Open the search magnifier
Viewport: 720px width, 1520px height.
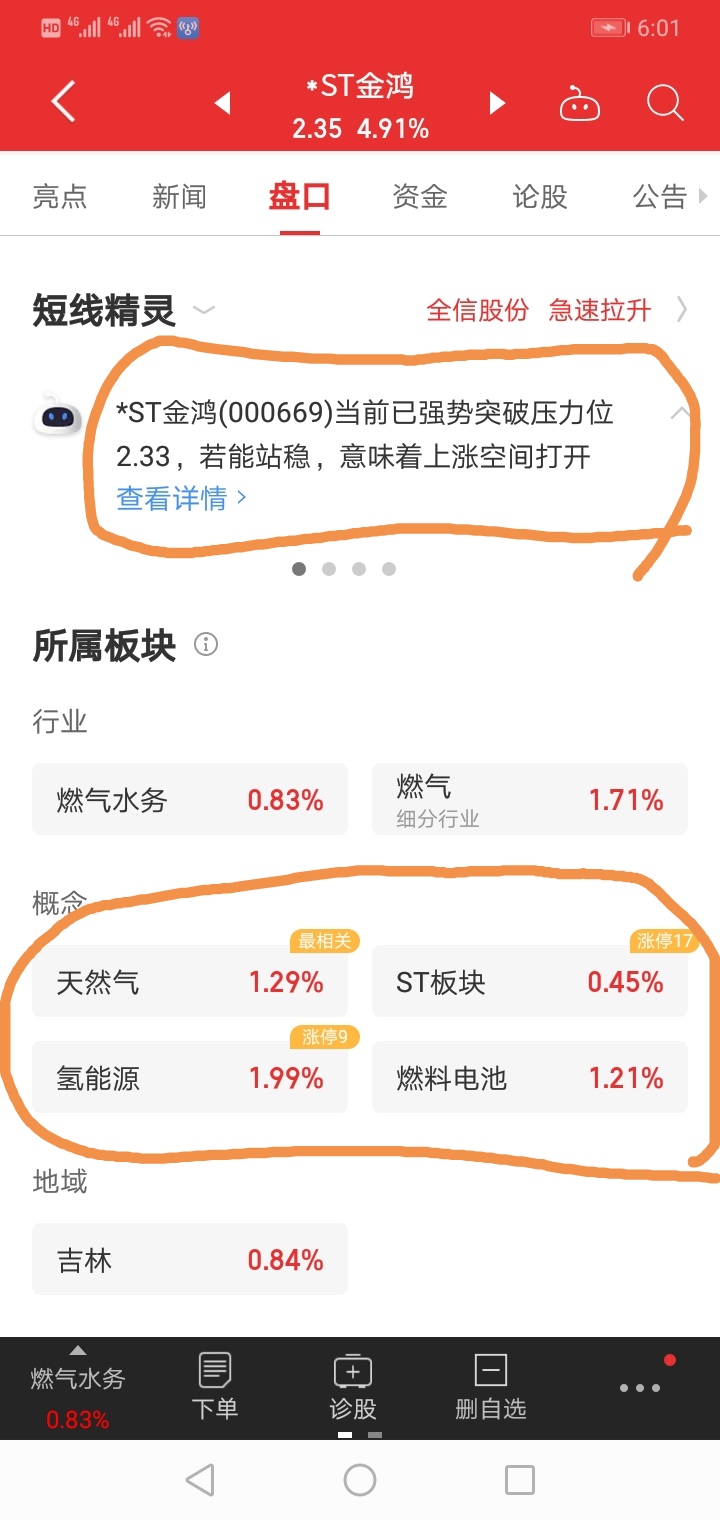point(665,103)
